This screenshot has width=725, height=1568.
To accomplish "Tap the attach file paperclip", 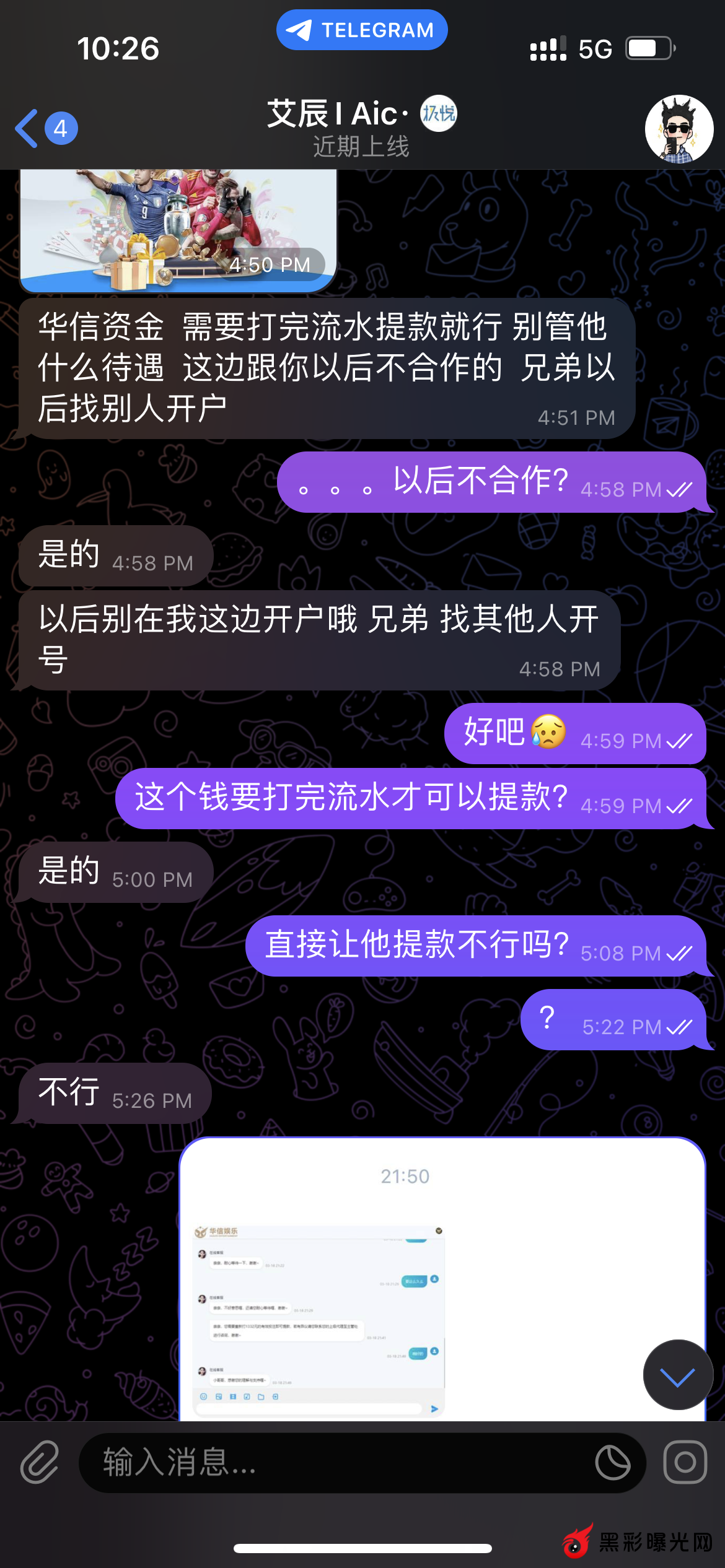I will tap(40, 1463).
